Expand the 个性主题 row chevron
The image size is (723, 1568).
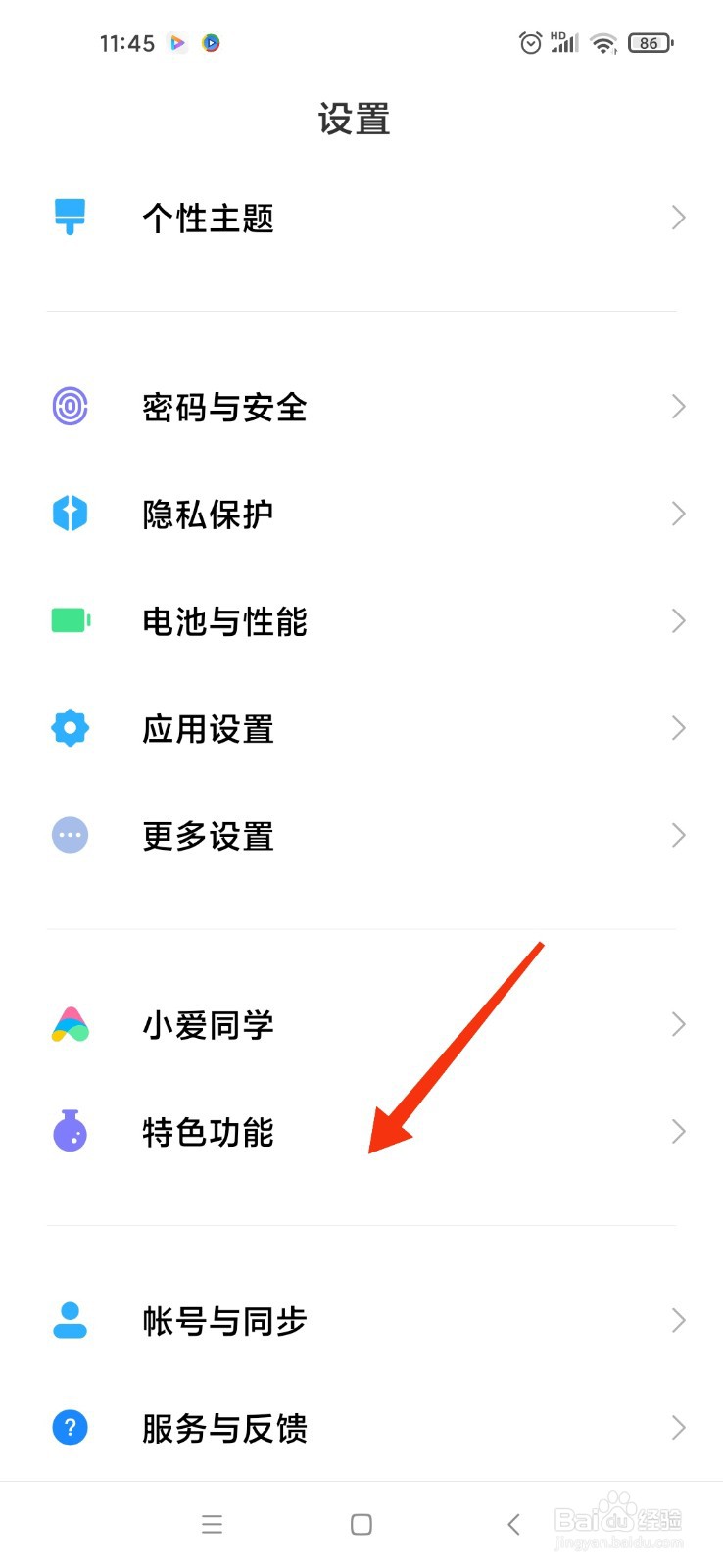point(678,218)
